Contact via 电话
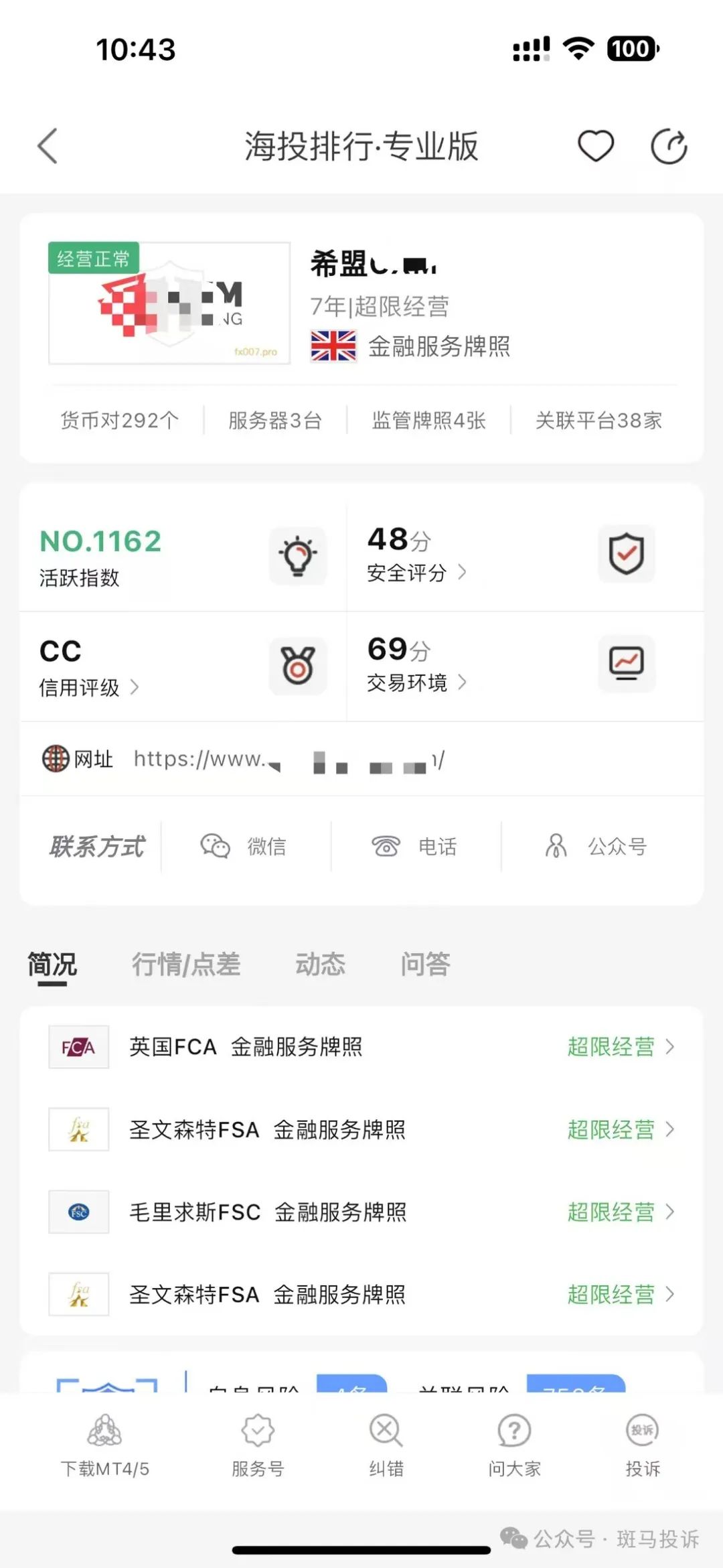 [x=414, y=847]
